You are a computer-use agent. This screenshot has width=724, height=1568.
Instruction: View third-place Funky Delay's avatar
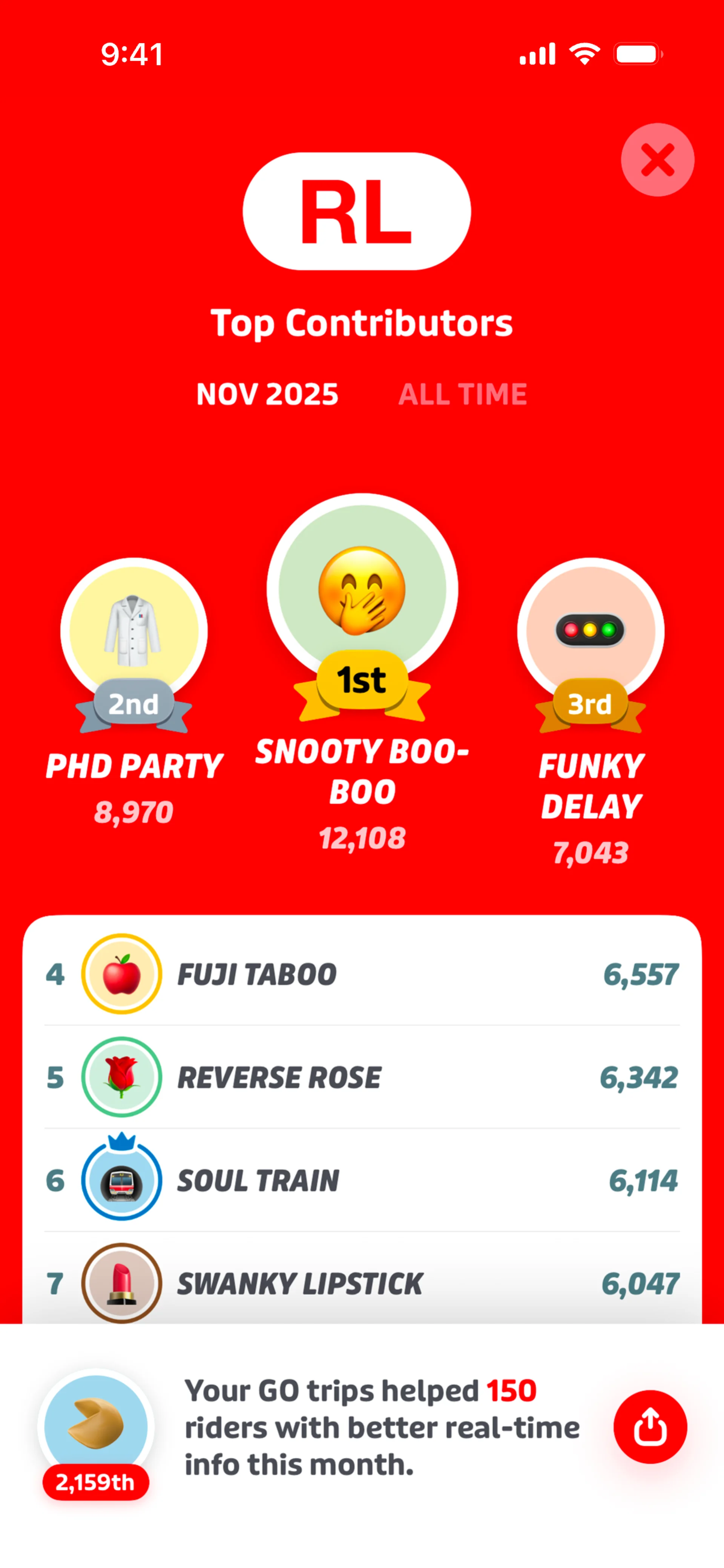pyautogui.click(x=590, y=631)
